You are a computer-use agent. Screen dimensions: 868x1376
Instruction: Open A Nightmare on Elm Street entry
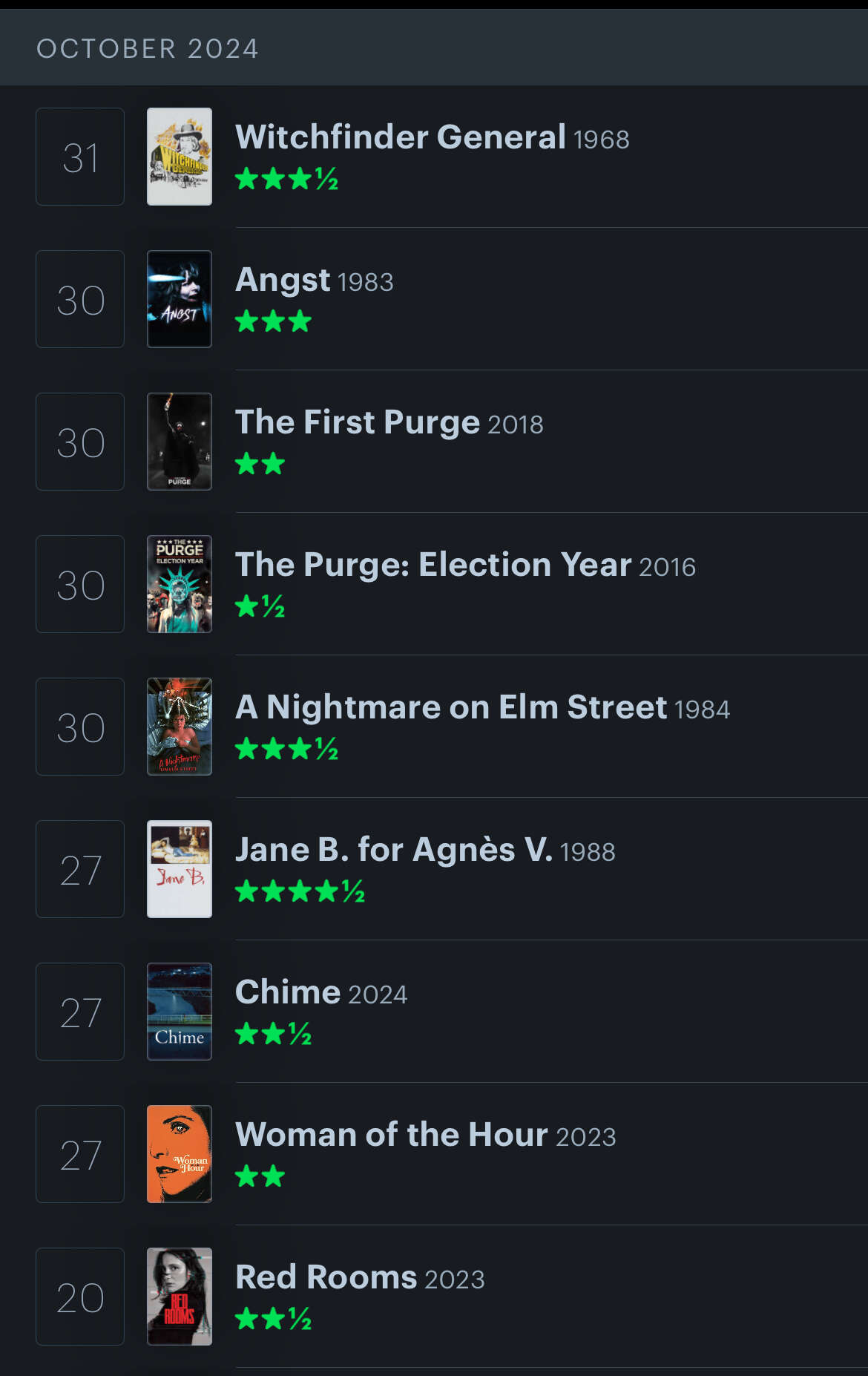451,708
